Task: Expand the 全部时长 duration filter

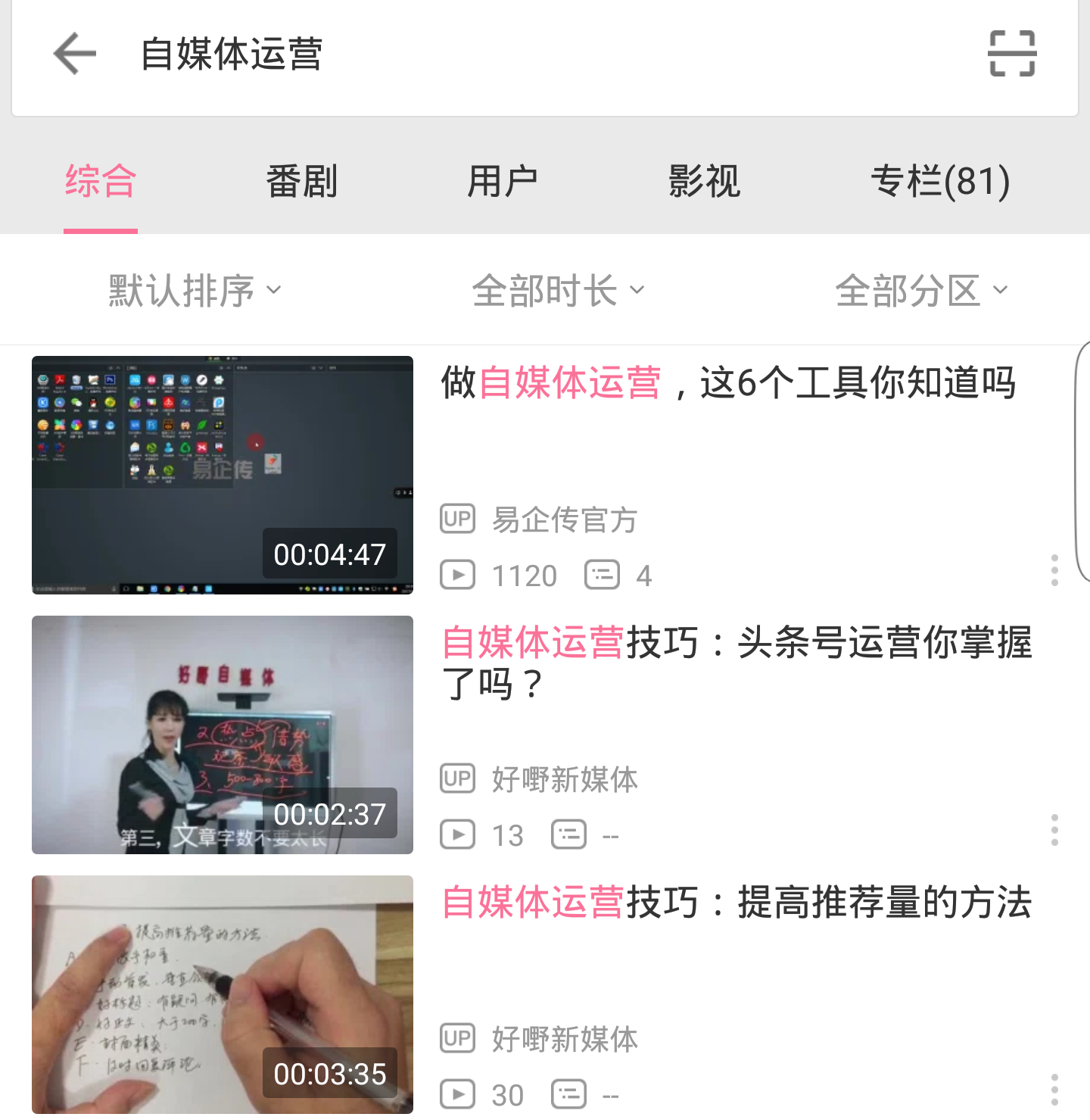Action: (558, 290)
